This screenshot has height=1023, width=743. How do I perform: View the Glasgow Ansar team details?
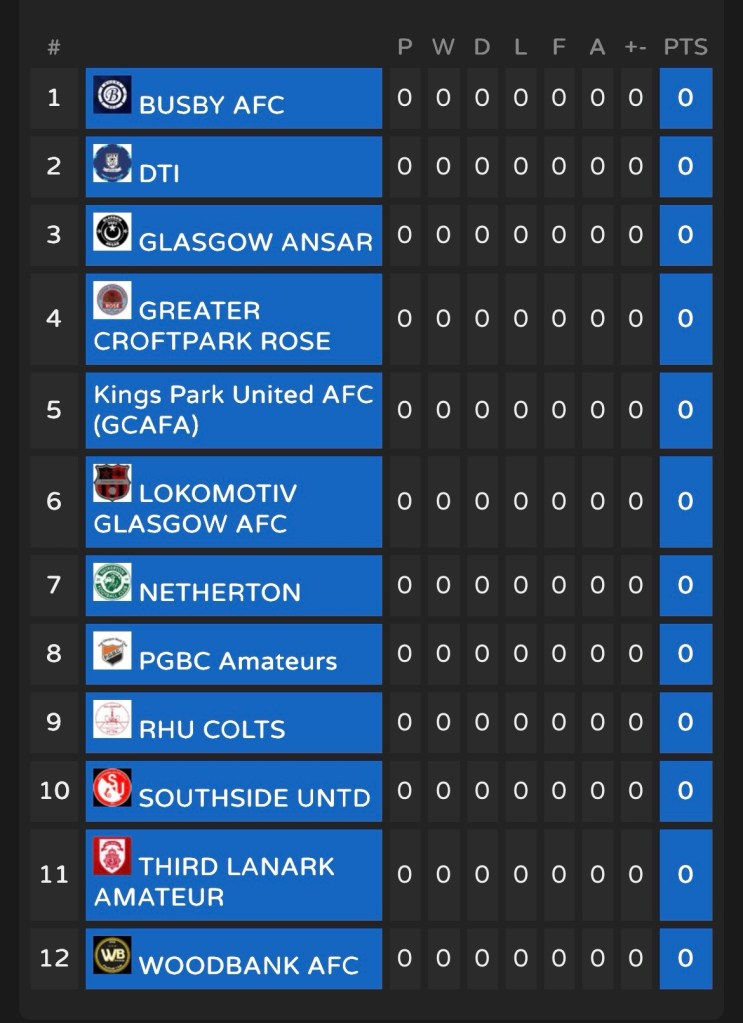point(255,241)
